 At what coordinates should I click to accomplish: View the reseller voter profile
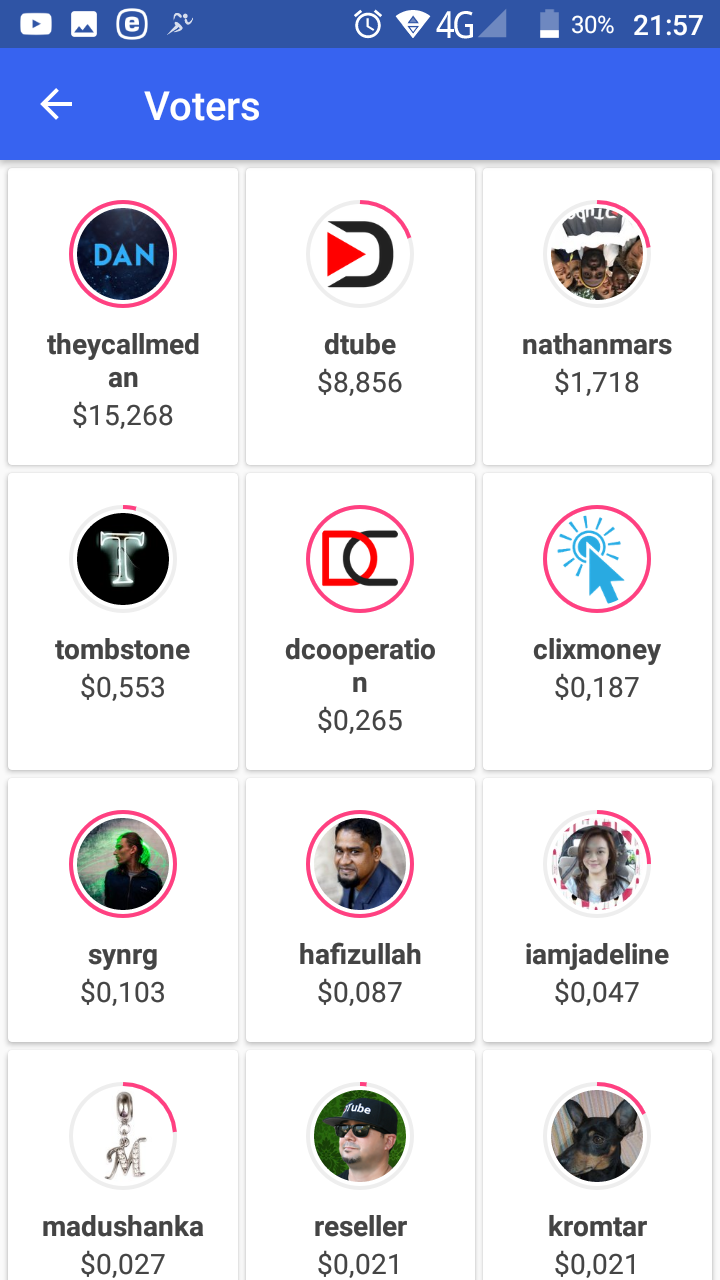(360, 1170)
